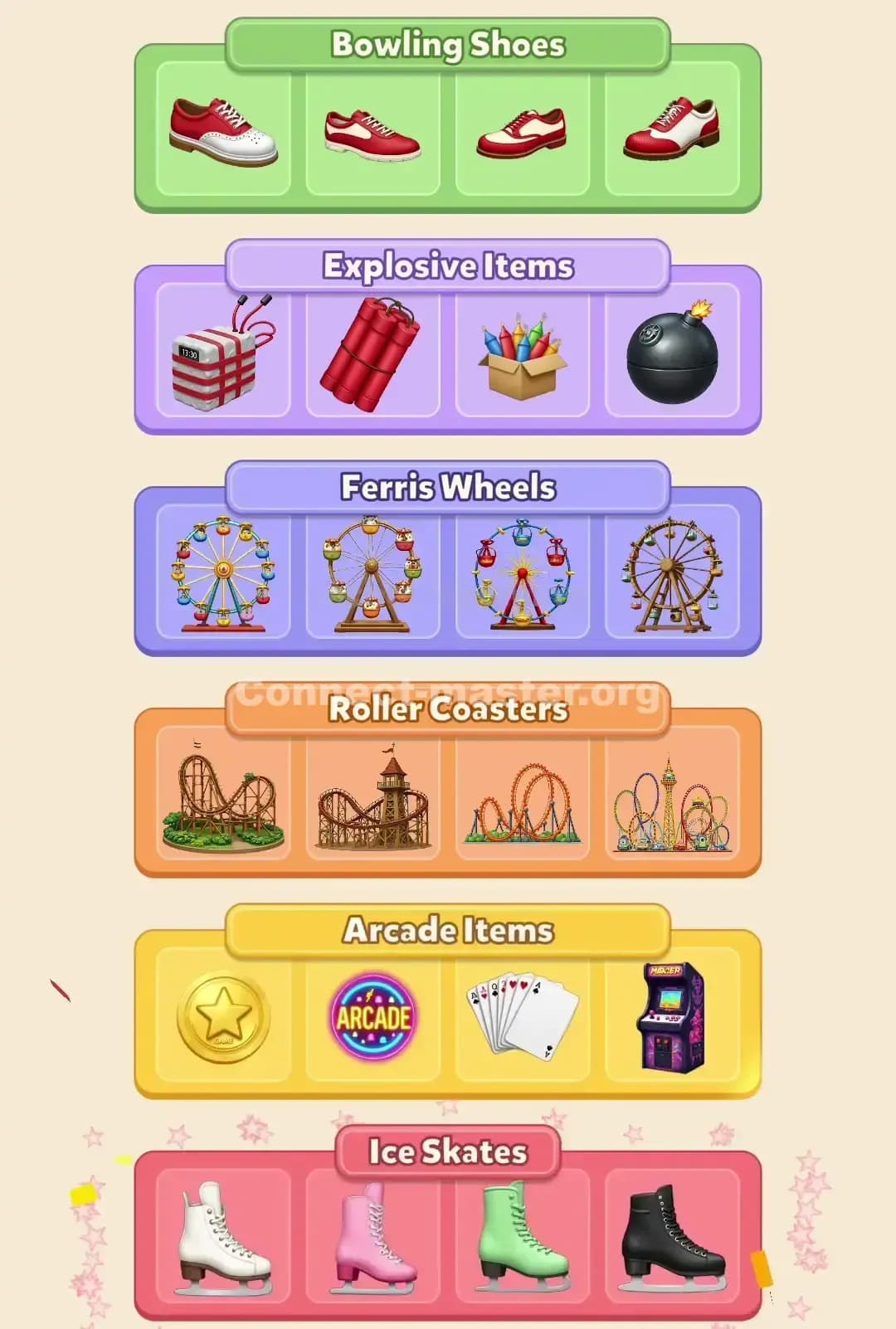This screenshot has height=1329, width=896.
Task: Click the Ice Skates header banner
Action: 448,1151
